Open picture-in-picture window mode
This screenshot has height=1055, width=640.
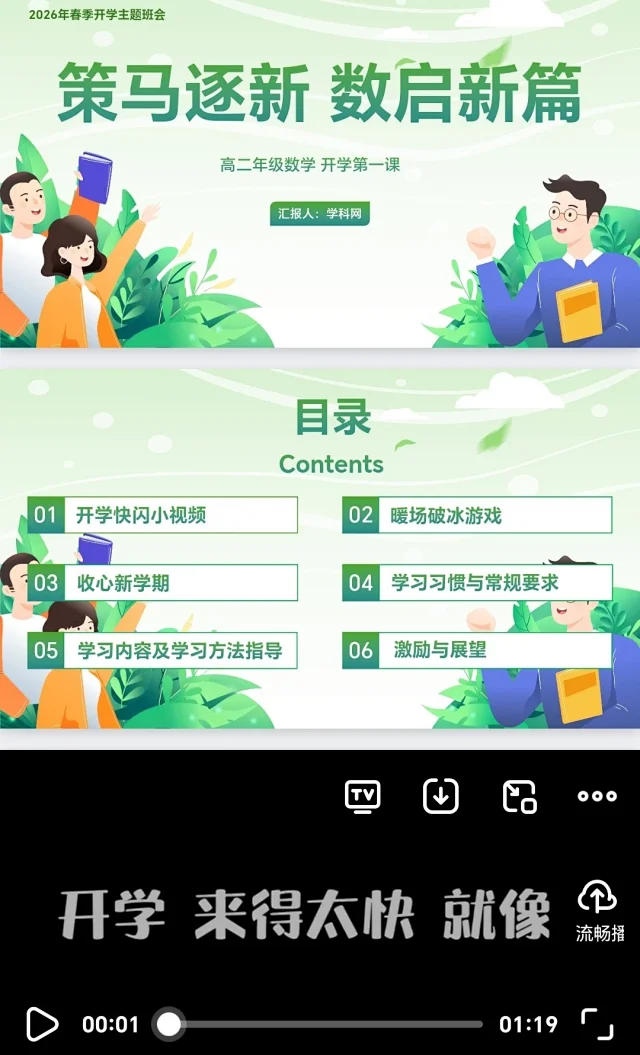519,796
